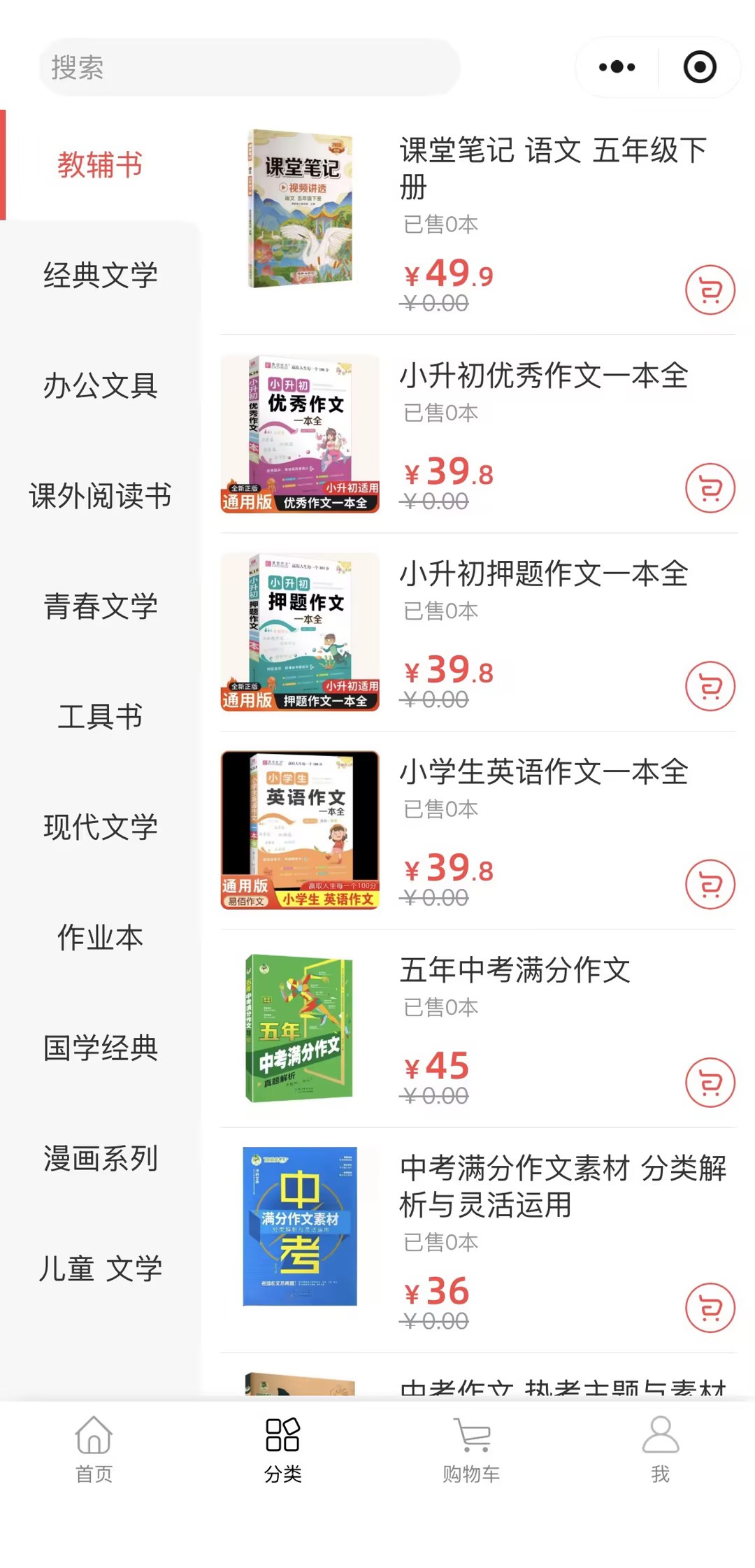Screen dimensions: 755x1568
Task: Go to the 首页 home tab
Action: click(94, 1449)
